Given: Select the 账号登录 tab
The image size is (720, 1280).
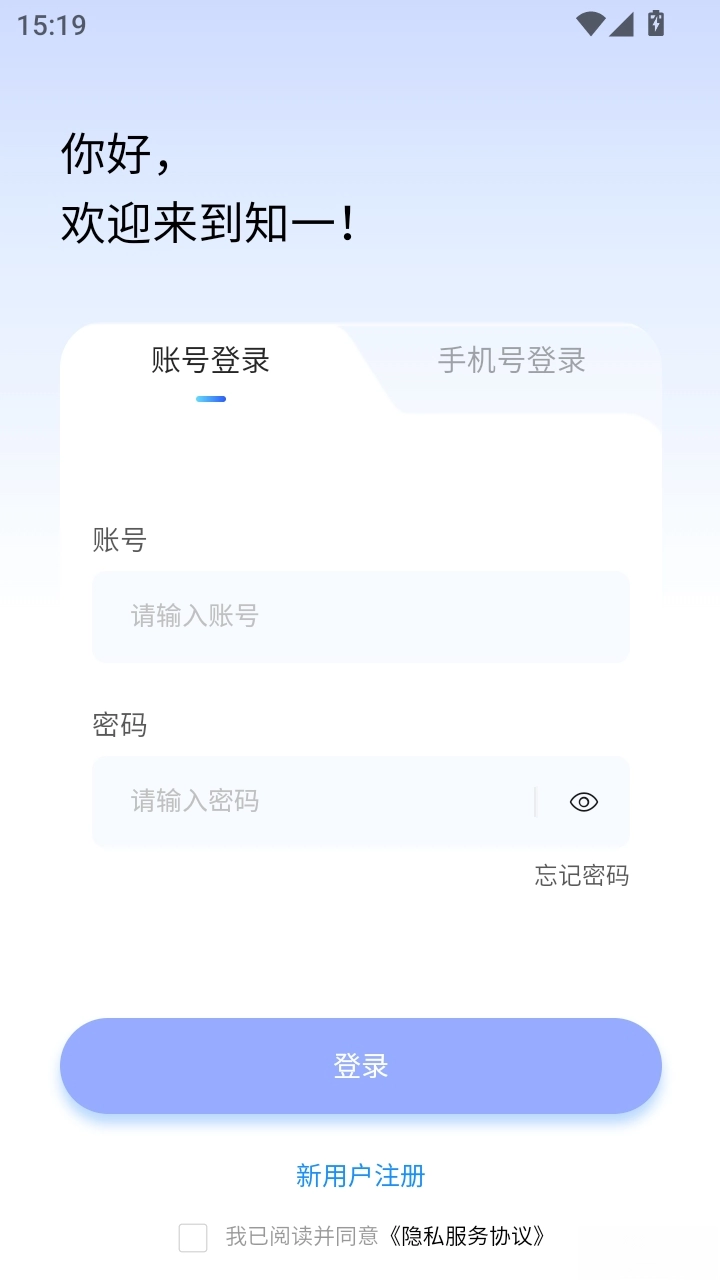Looking at the screenshot, I should coord(211,361).
